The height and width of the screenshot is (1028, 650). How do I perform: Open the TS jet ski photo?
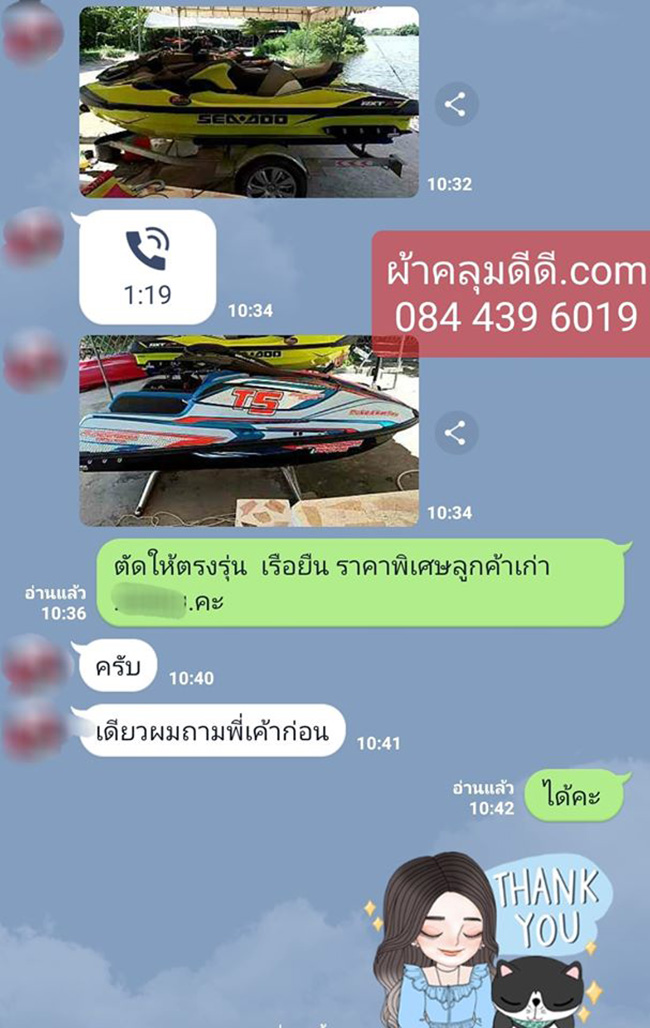(x=248, y=430)
